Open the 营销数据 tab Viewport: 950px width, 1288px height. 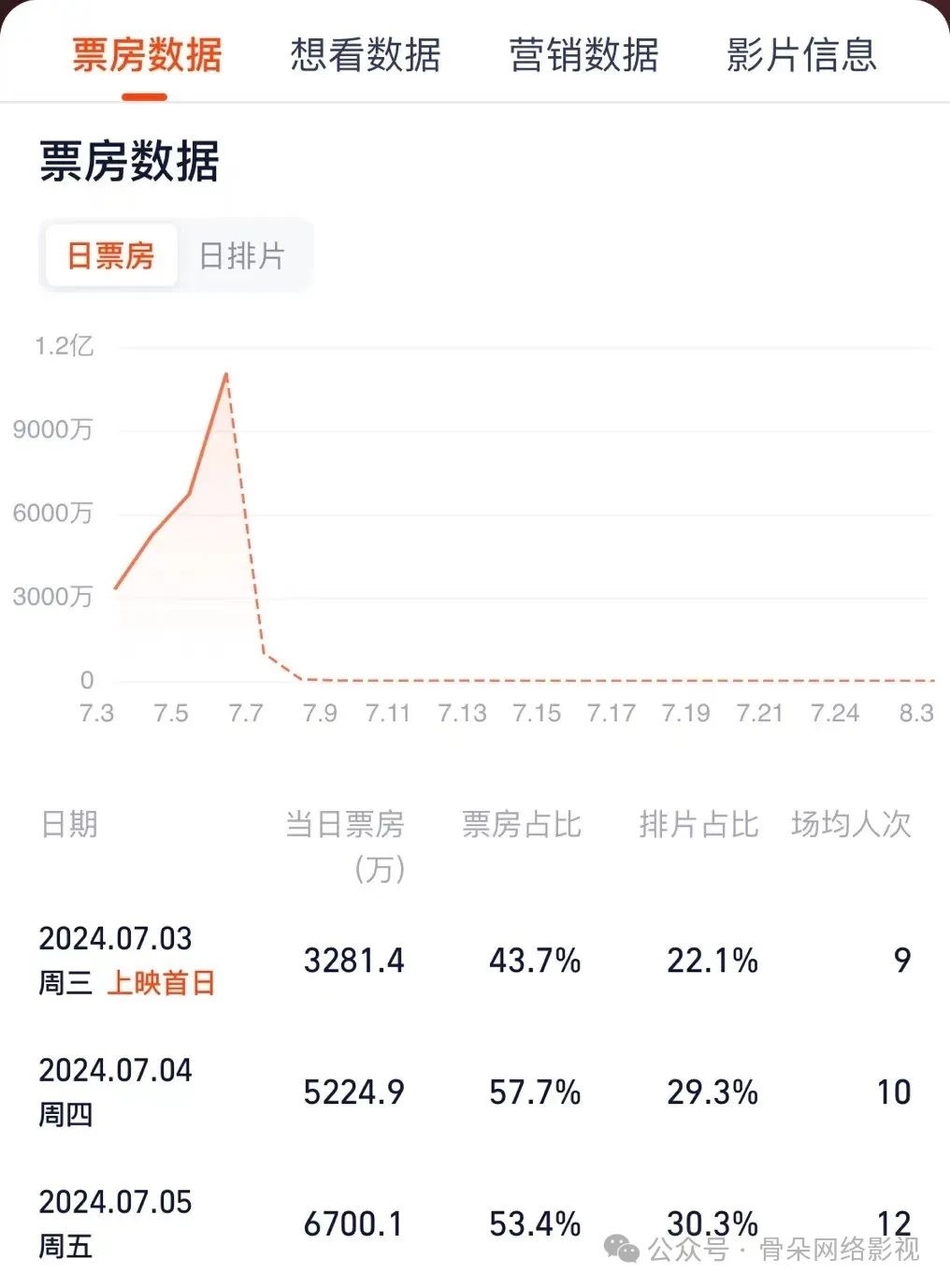pyautogui.click(x=583, y=55)
